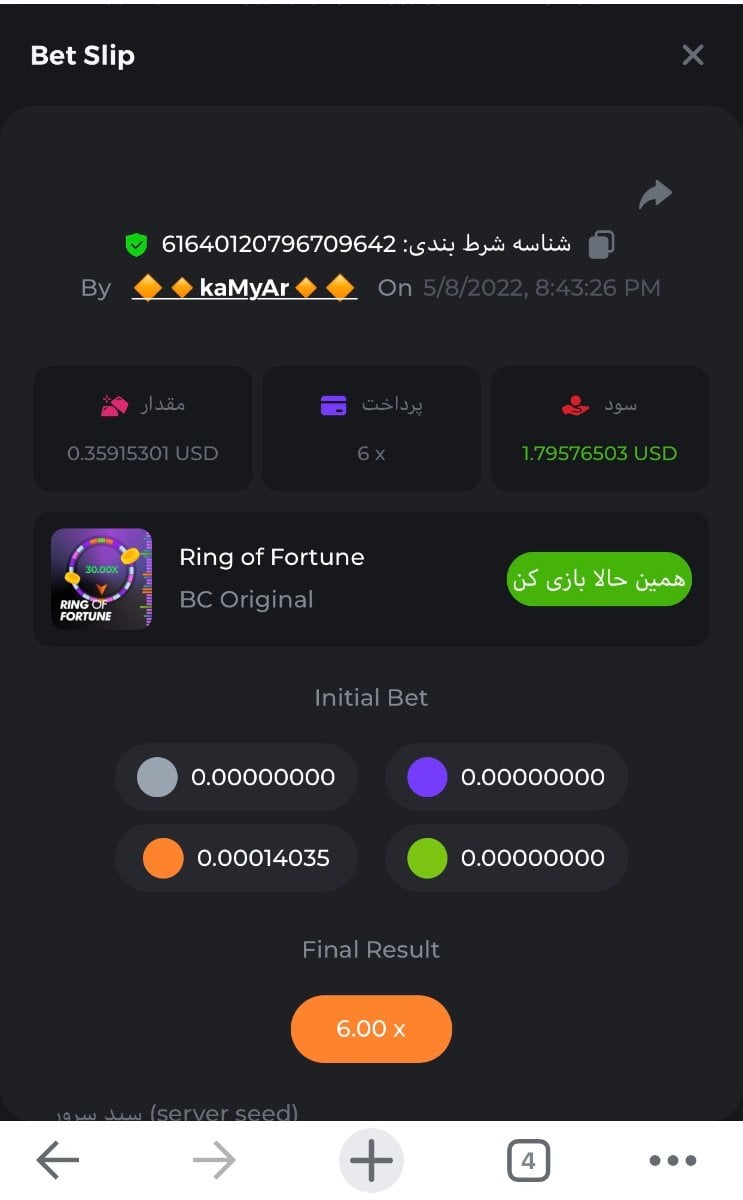Viewport: 743px width, 1200px height.
Task: Close the Bet Slip dialog
Action: coord(692,55)
